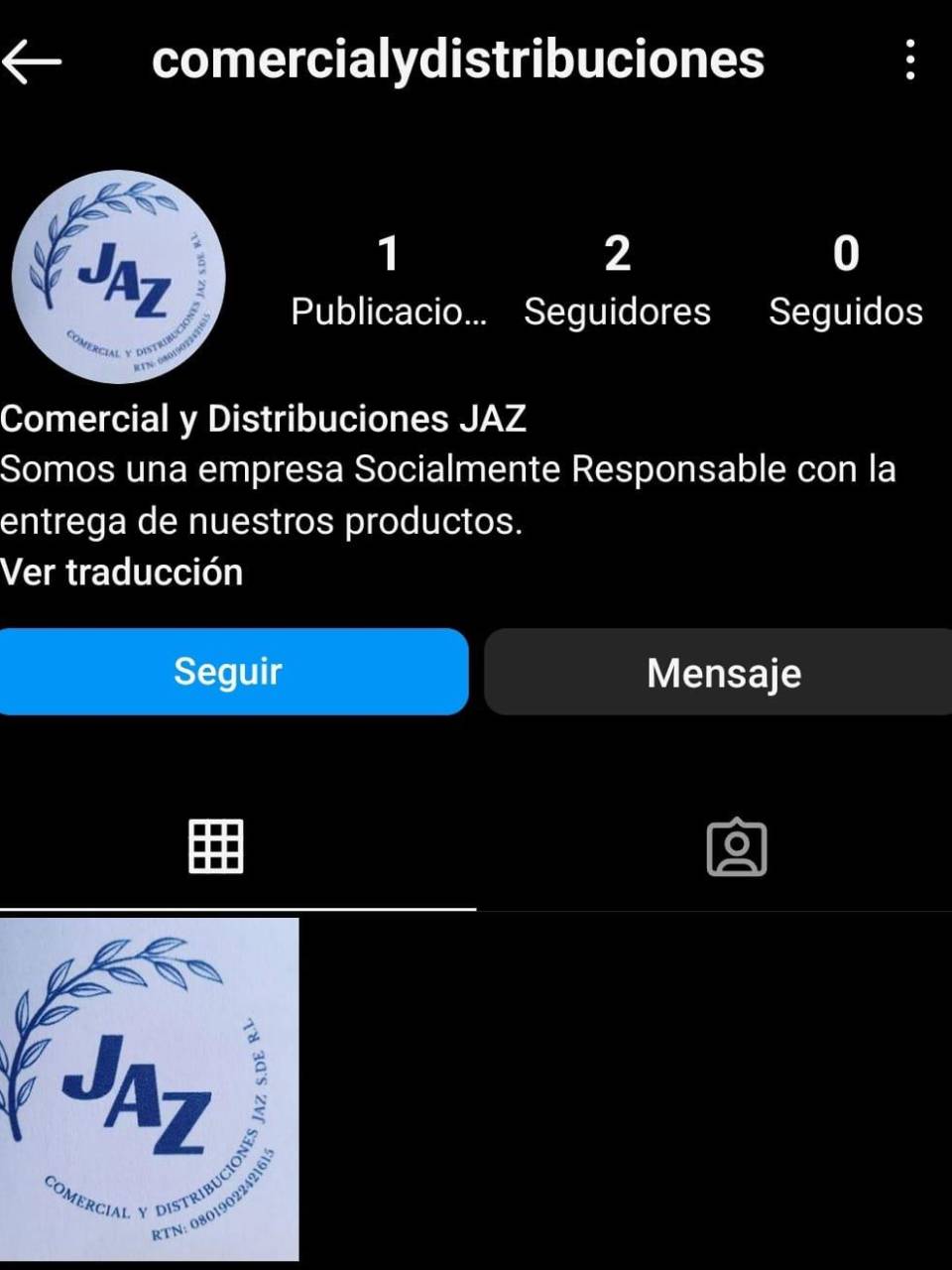952x1270 pixels.
Task: Expand more profile options via three dots
Action: click(x=913, y=60)
